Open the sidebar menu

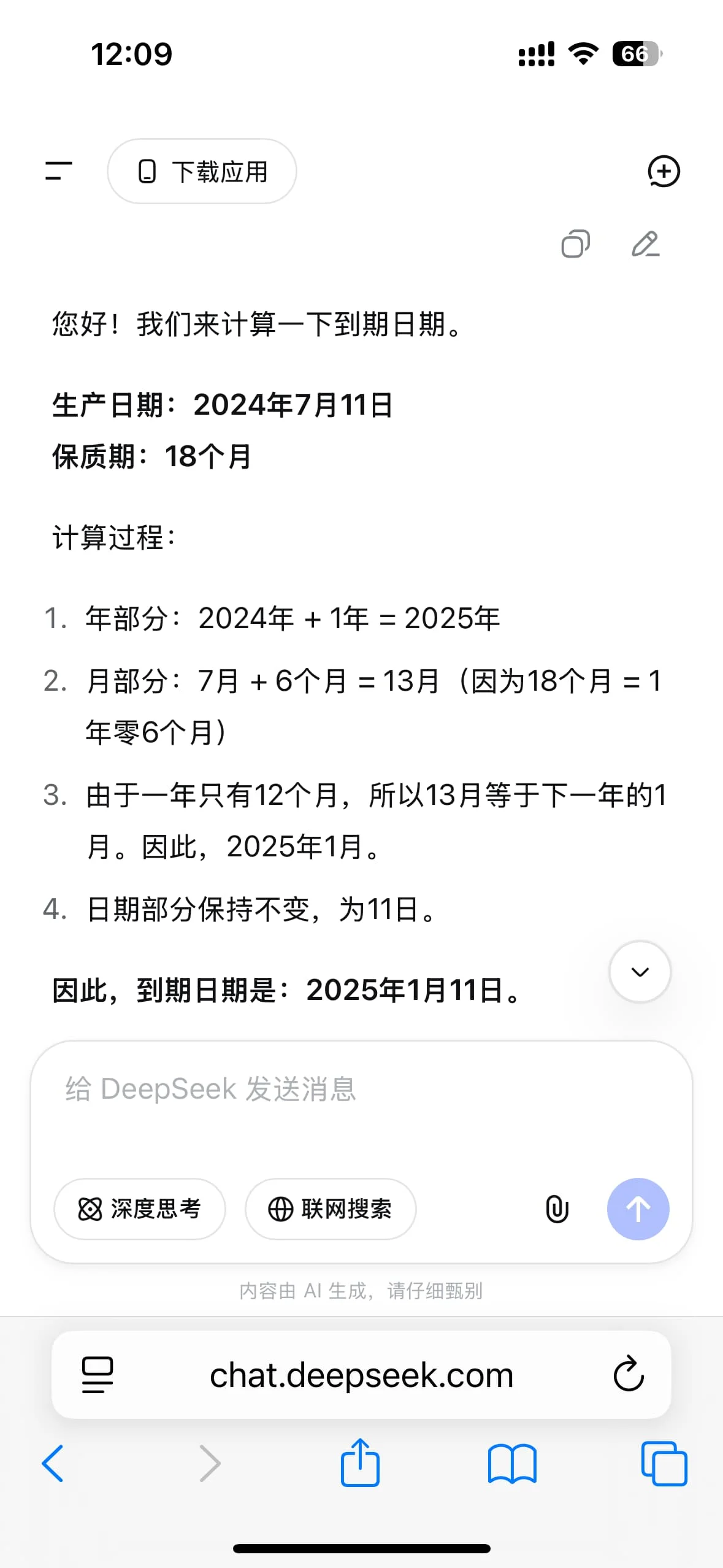59,171
